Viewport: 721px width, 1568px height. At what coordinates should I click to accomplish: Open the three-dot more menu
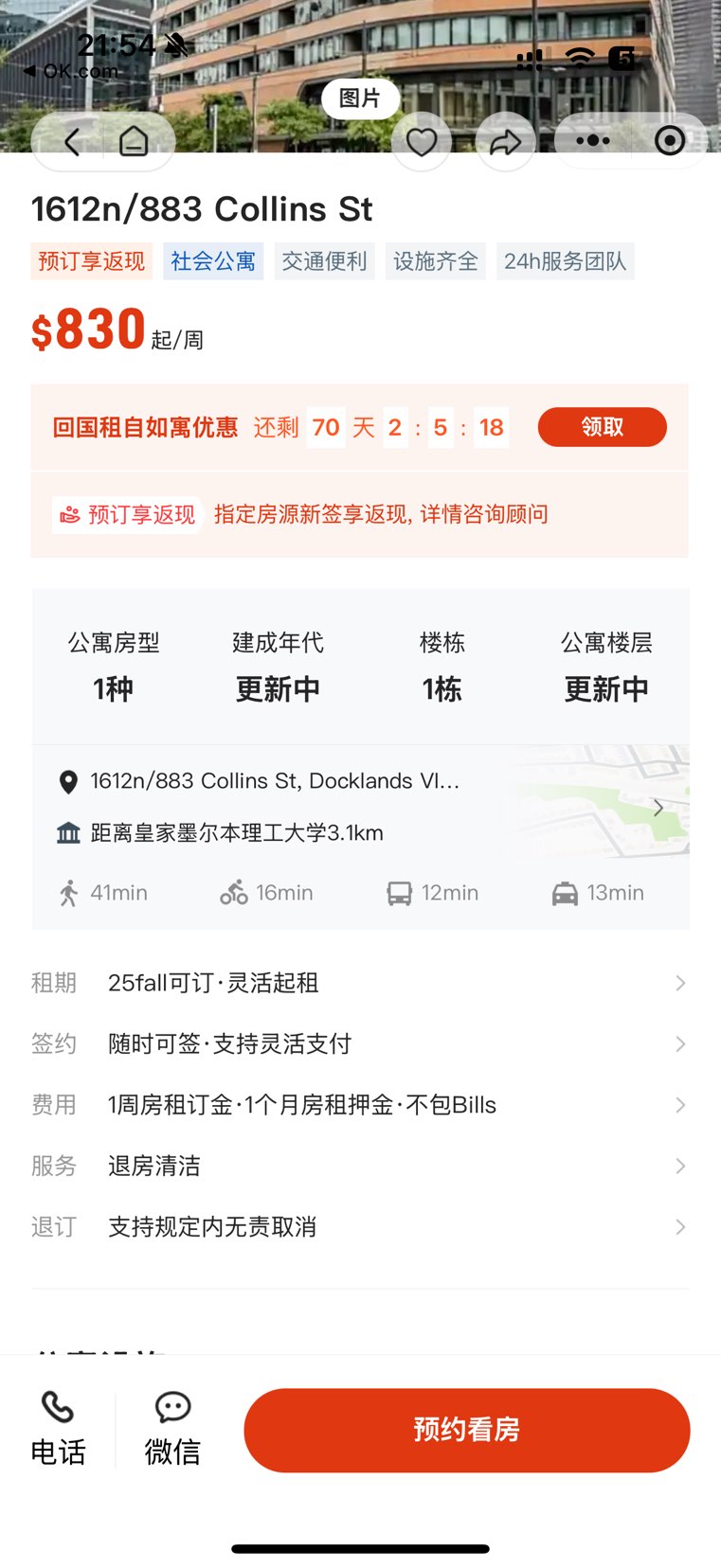point(593,141)
